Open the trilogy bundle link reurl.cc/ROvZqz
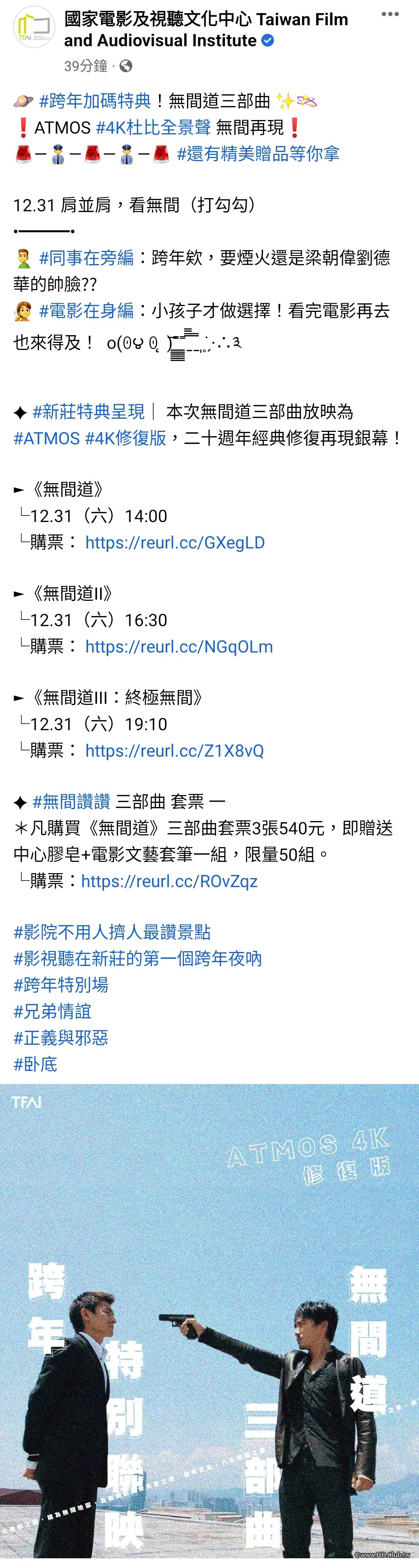The width and height of the screenshot is (419, 1568). 169,881
